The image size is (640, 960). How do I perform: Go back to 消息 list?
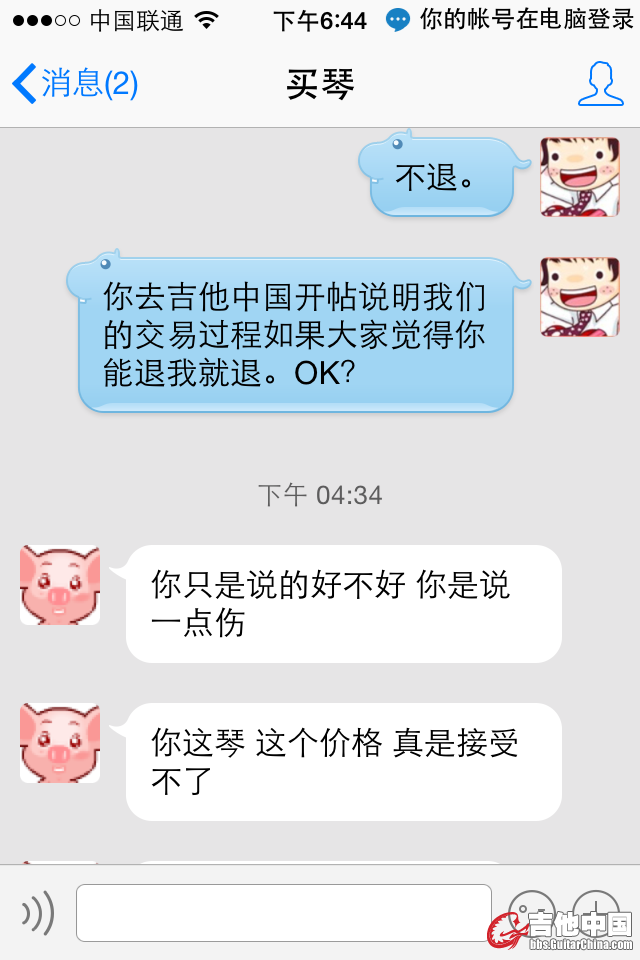point(75,84)
